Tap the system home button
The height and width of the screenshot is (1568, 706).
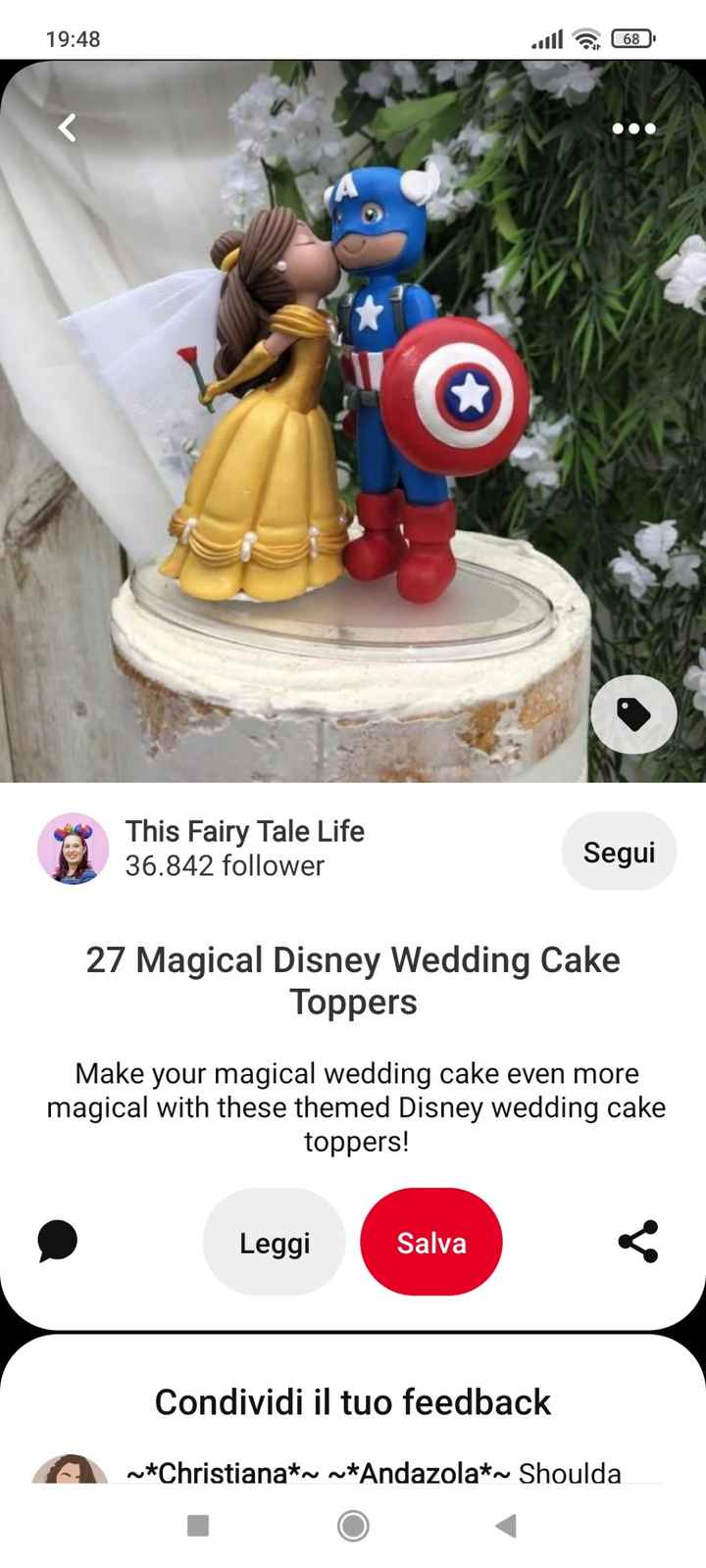pos(353,1525)
